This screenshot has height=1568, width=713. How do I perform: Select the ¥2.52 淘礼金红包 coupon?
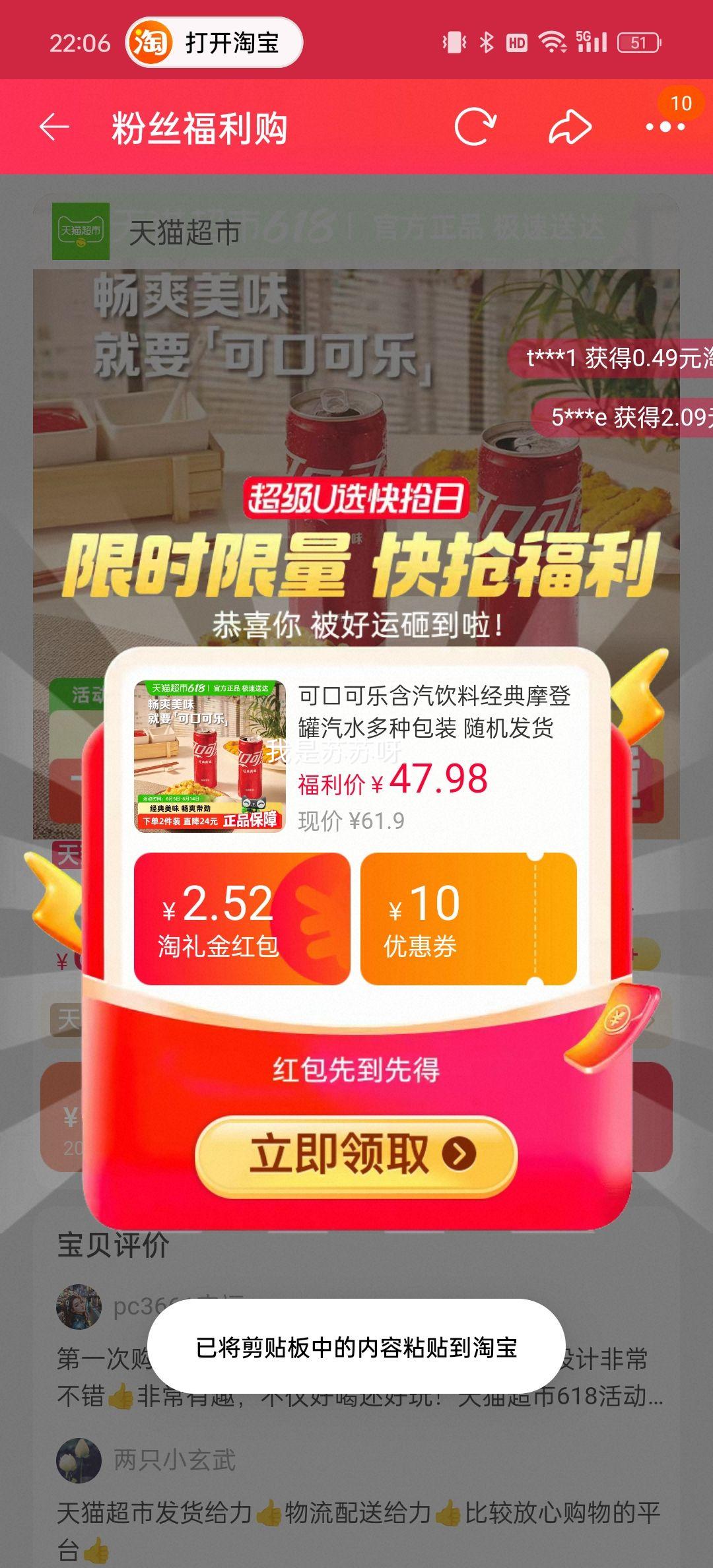pyautogui.click(x=242, y=919)
